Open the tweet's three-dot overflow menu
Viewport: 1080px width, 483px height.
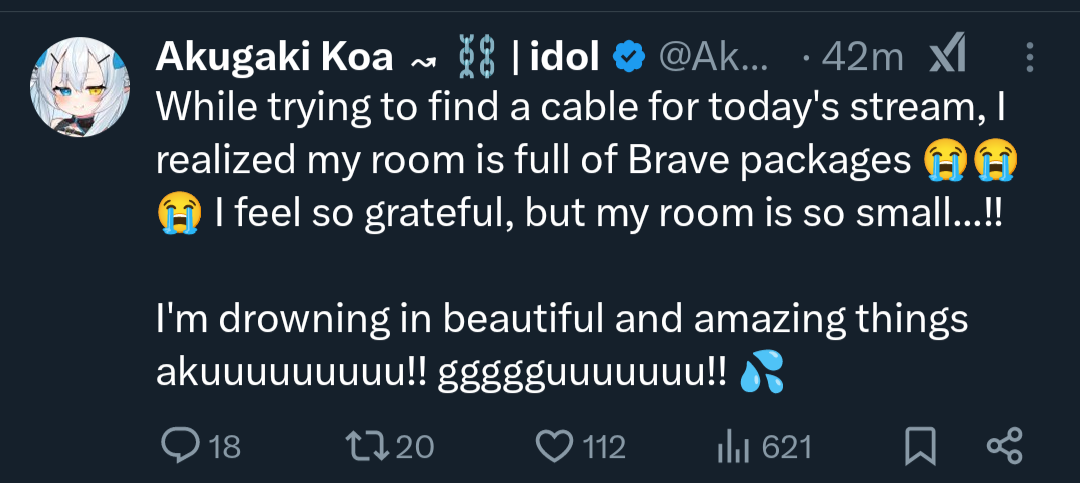[x=1031, y=59]
